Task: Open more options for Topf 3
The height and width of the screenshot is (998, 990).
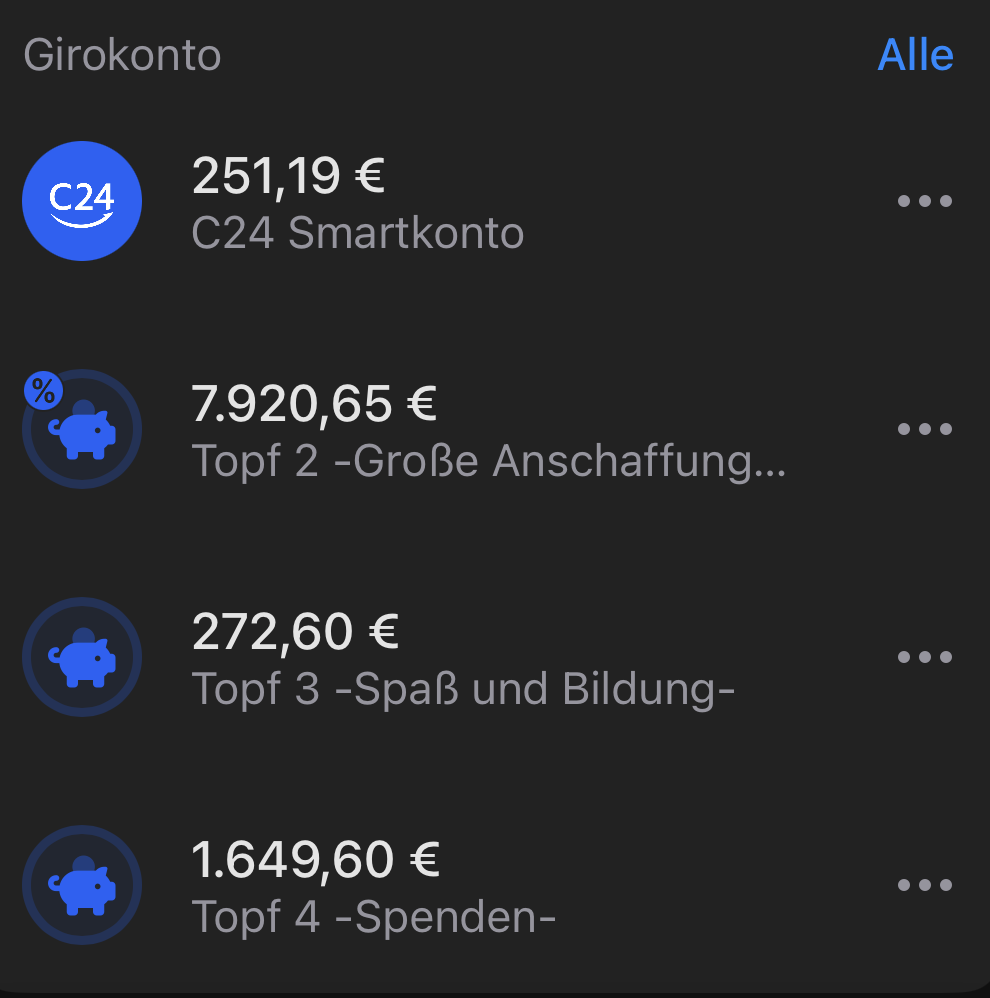Action: point(924,657)
